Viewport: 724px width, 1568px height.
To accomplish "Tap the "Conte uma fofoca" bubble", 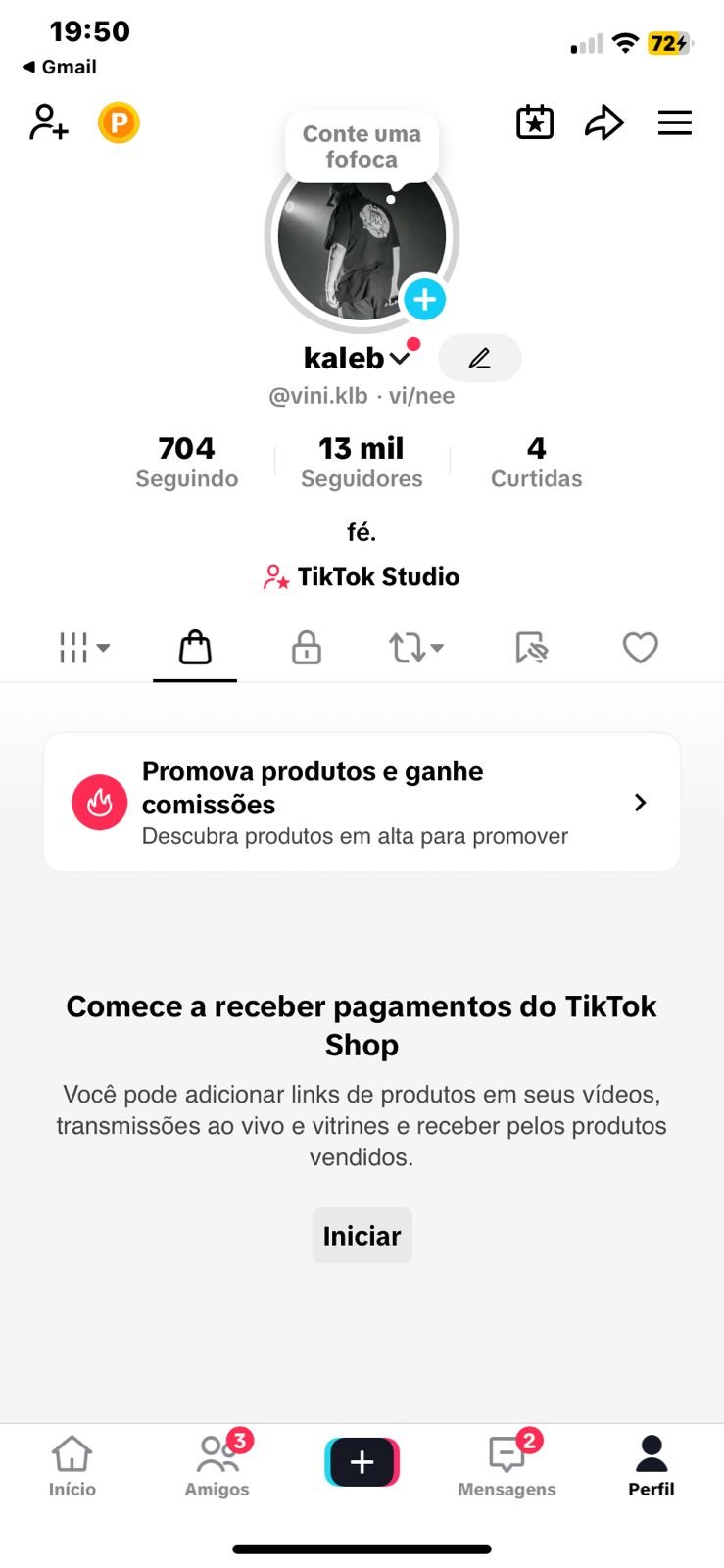I will (362, 147).
